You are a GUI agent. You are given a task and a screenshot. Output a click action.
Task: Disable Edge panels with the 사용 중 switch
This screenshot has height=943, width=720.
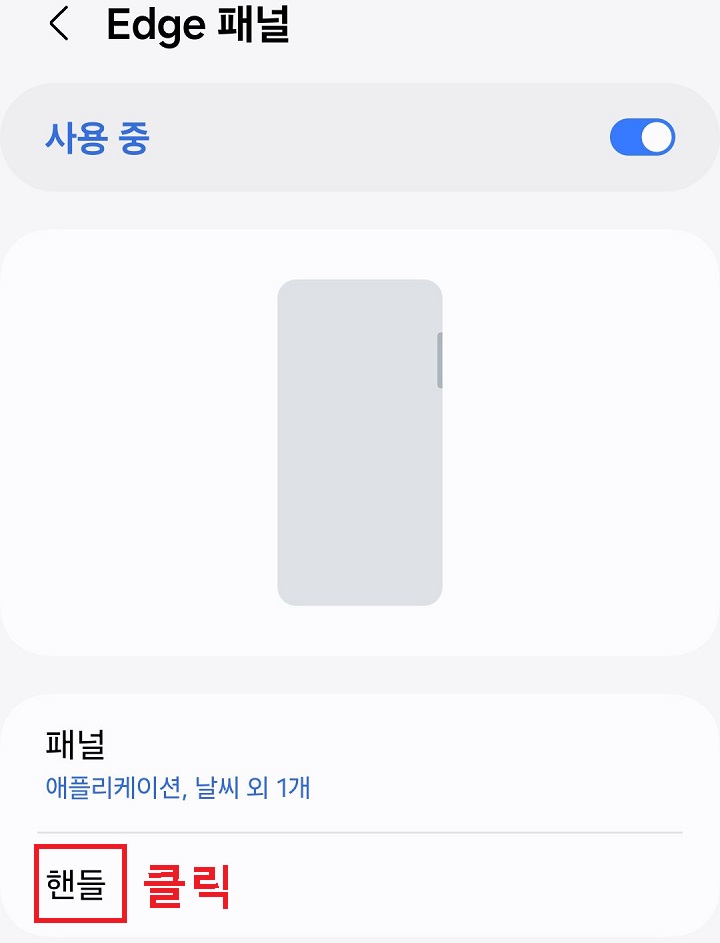[x=643, y=136]
